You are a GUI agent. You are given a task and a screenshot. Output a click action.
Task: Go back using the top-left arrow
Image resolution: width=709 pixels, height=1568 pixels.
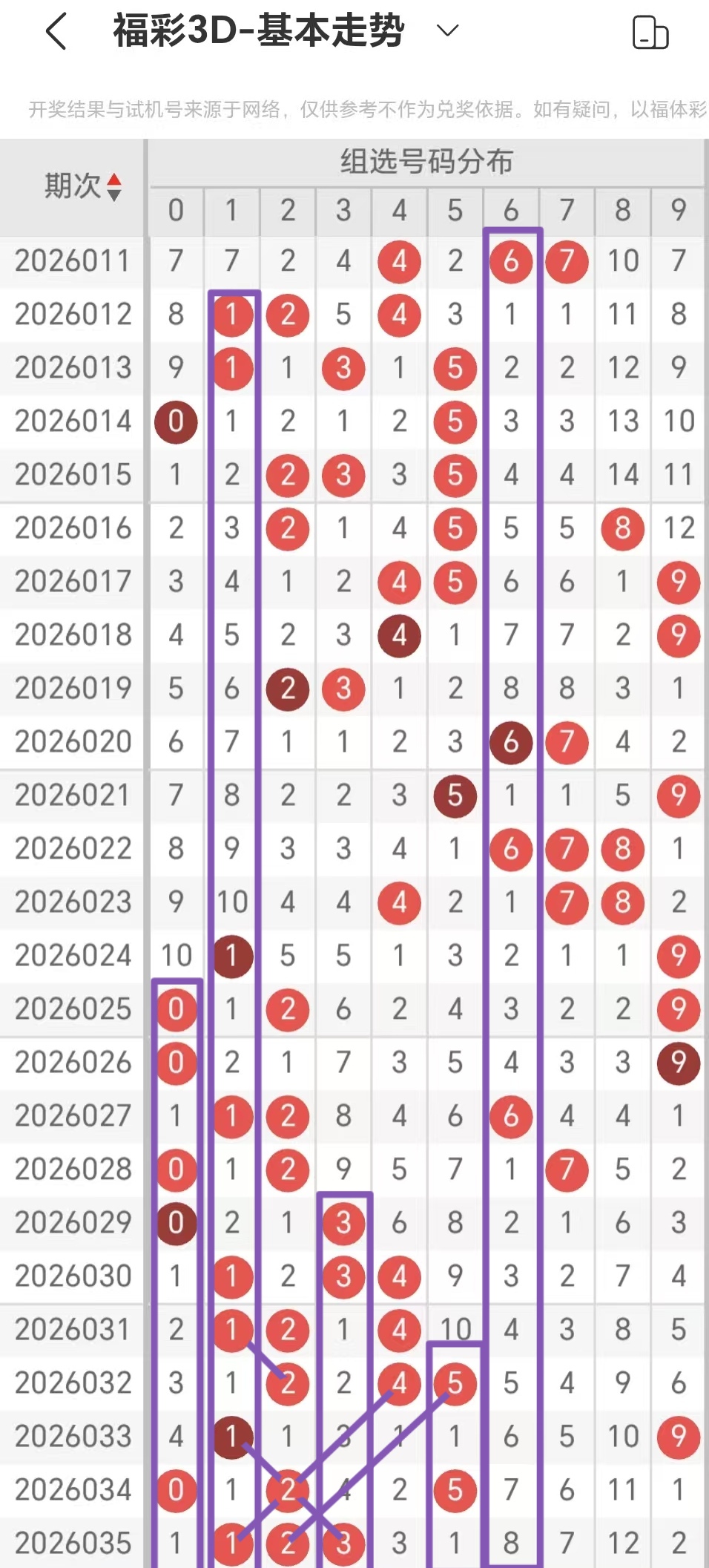coord(57,32)
